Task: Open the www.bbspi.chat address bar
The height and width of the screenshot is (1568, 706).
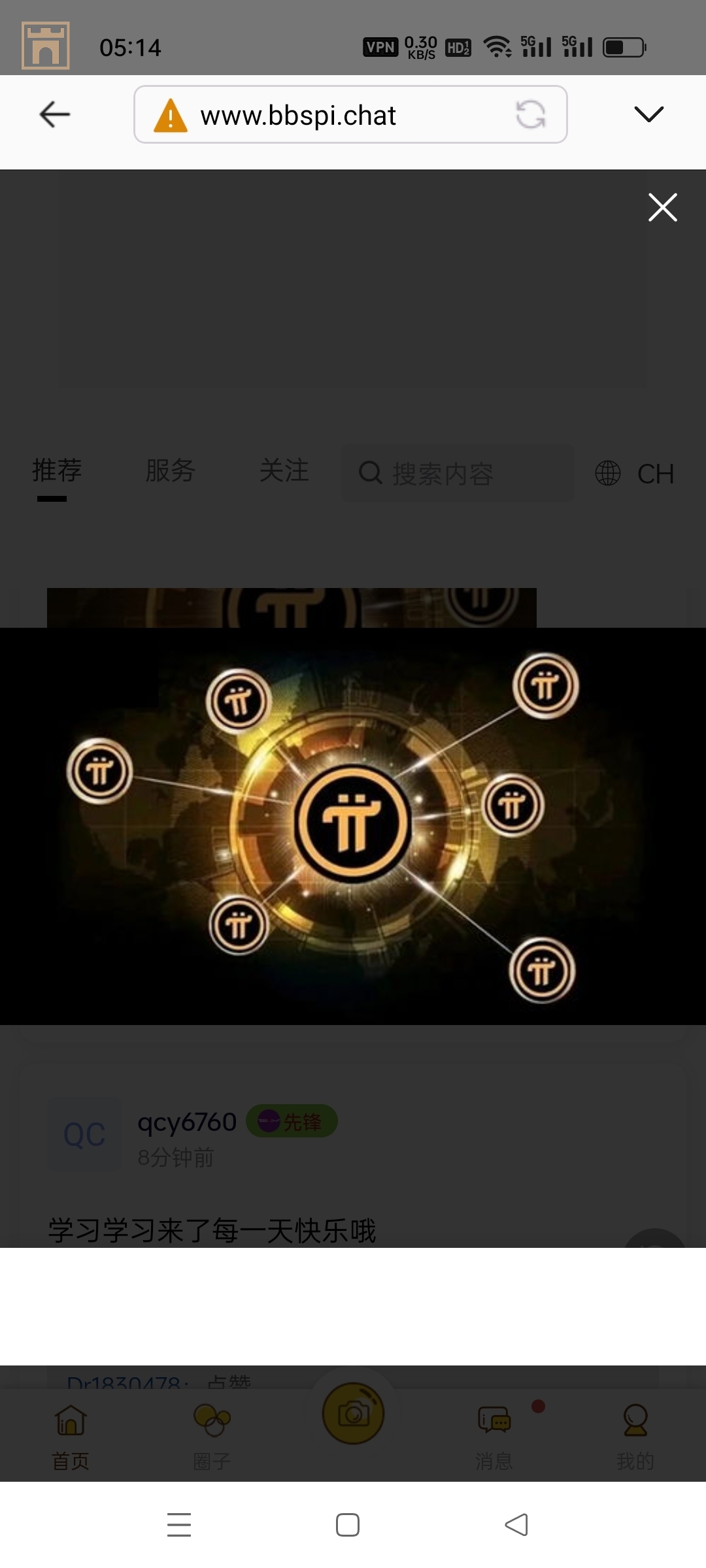Action: (x=327, y=115)
